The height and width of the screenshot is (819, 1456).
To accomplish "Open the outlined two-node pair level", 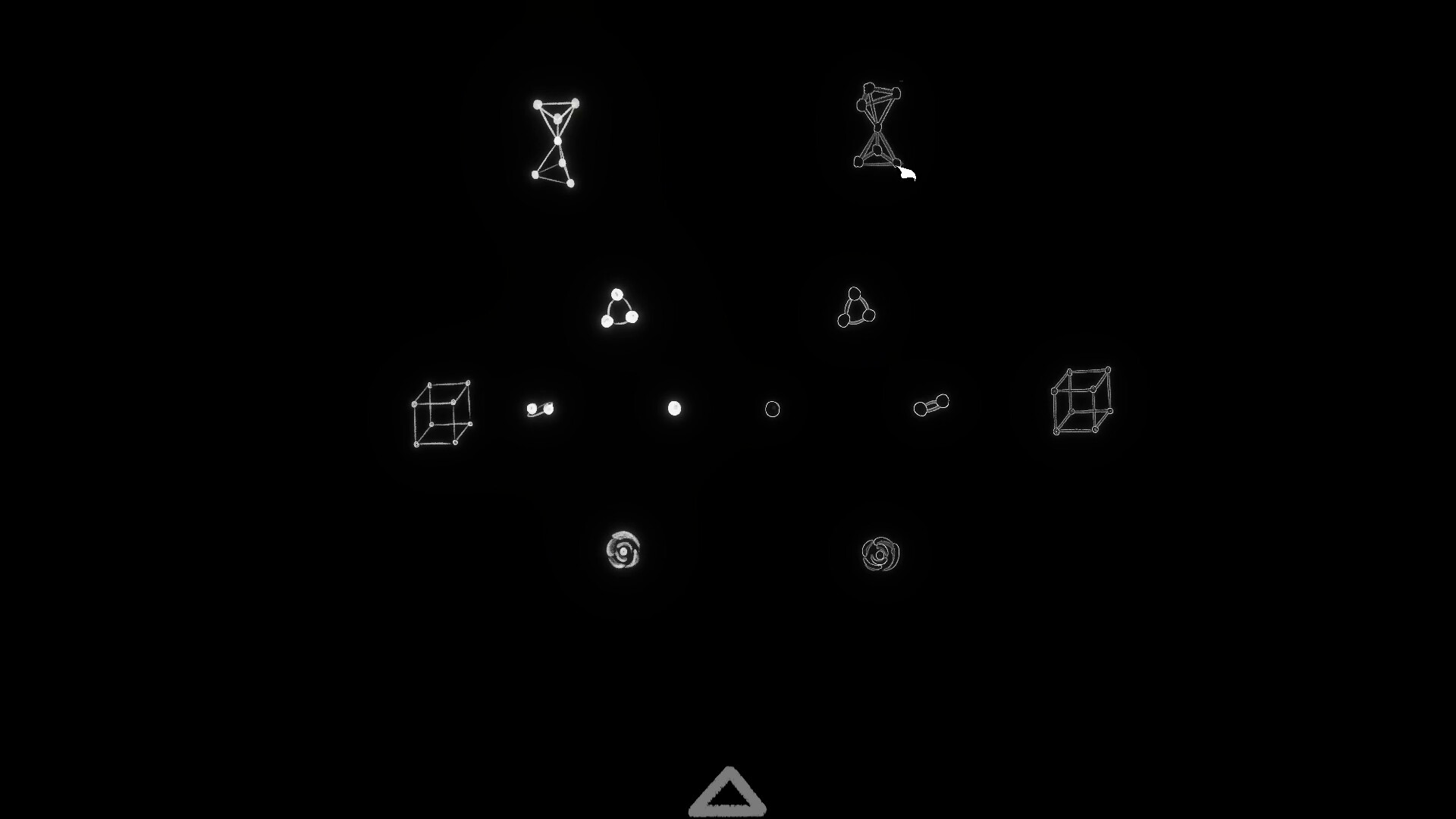I will pyautogui.click(x=931, y=405).
